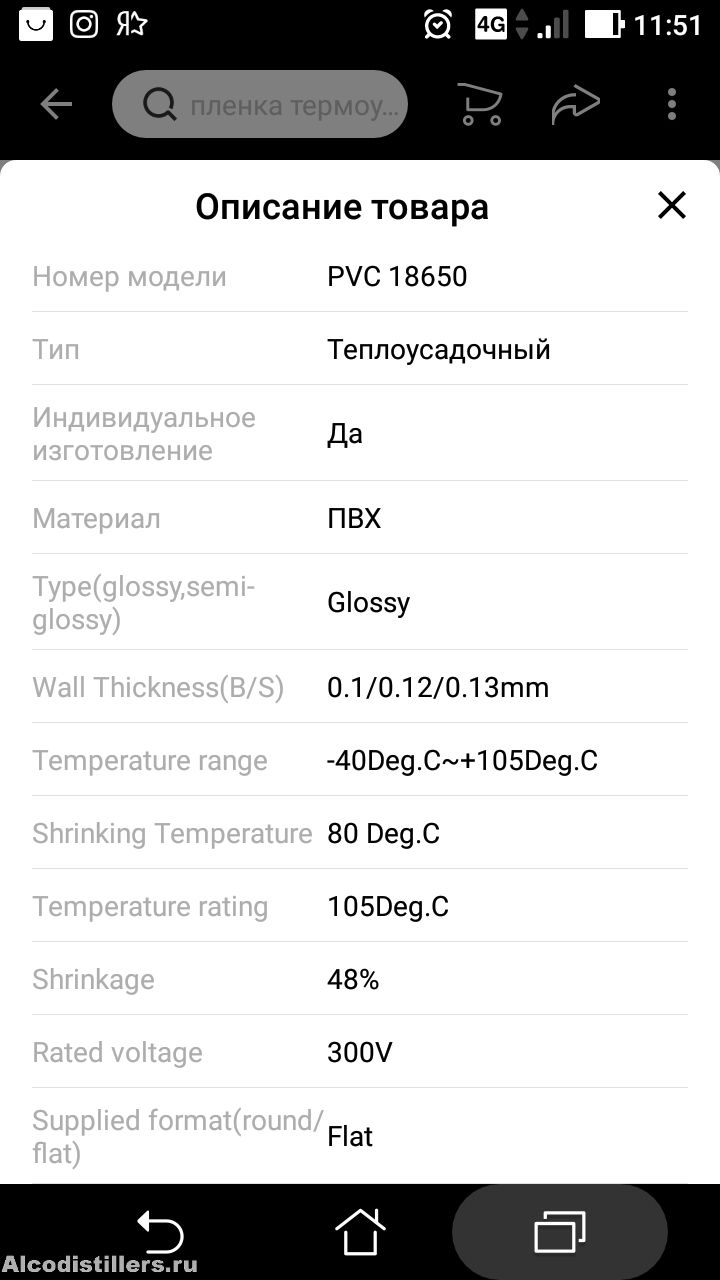Screen dimensions: 720x1280
Task: Open the recent apps view
Action: (560, 1231)
